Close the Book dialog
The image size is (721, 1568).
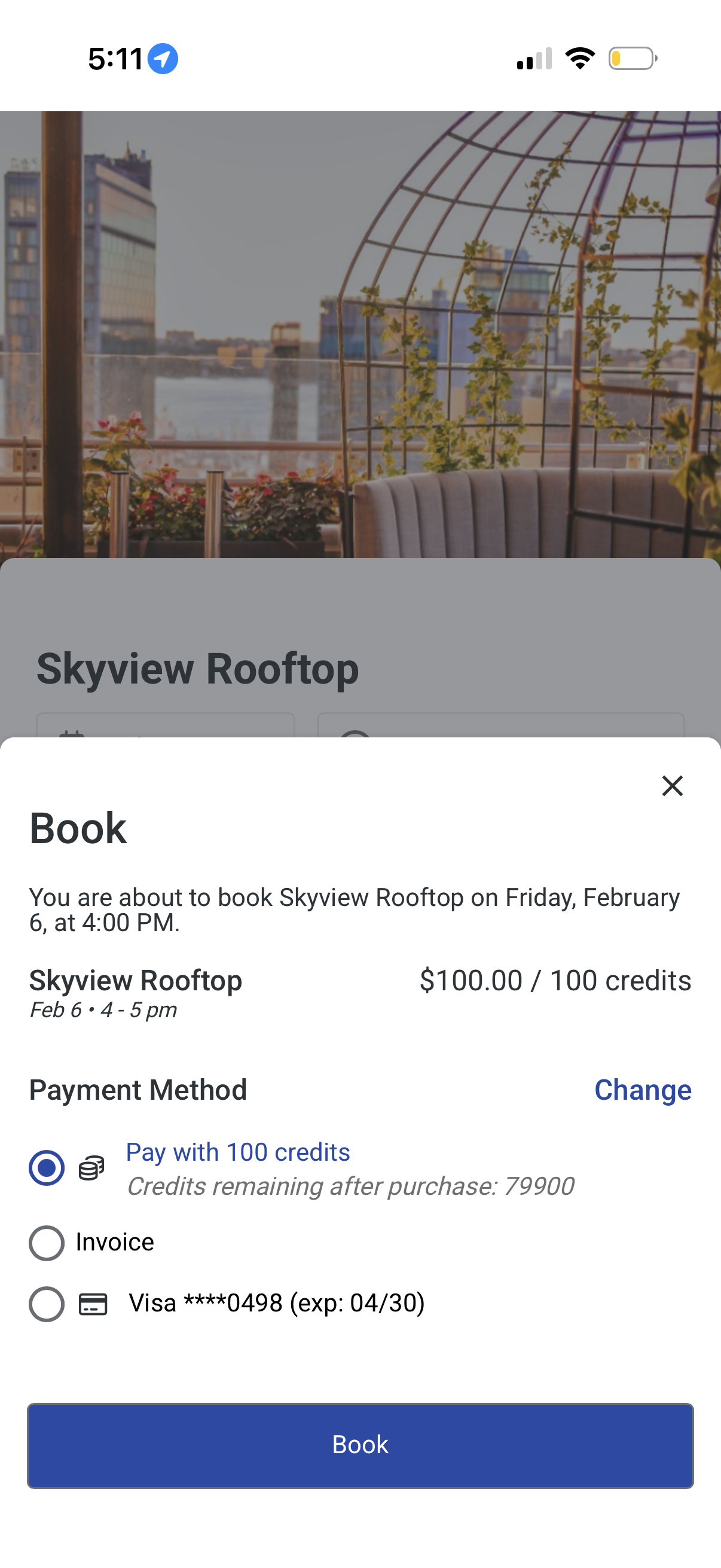point(672,786)
